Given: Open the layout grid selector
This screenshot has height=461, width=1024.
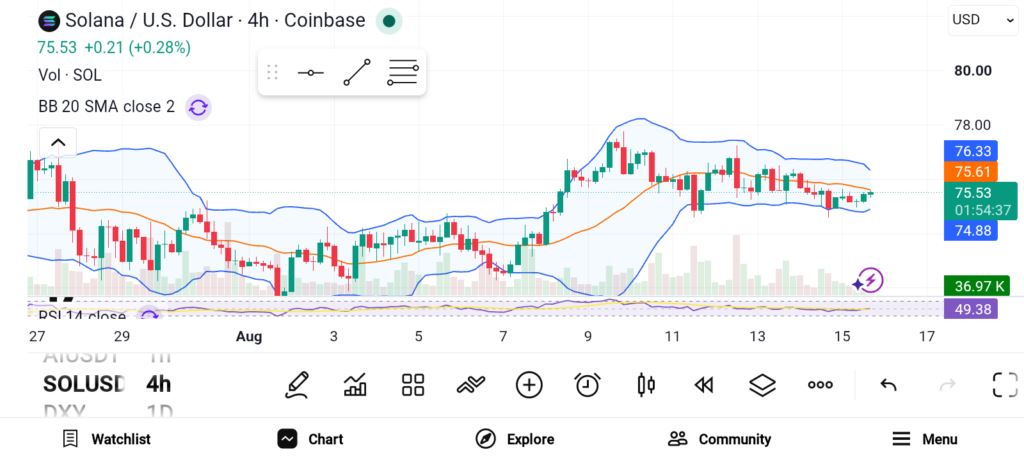Looking at the screenshot, I should point(413,385).
